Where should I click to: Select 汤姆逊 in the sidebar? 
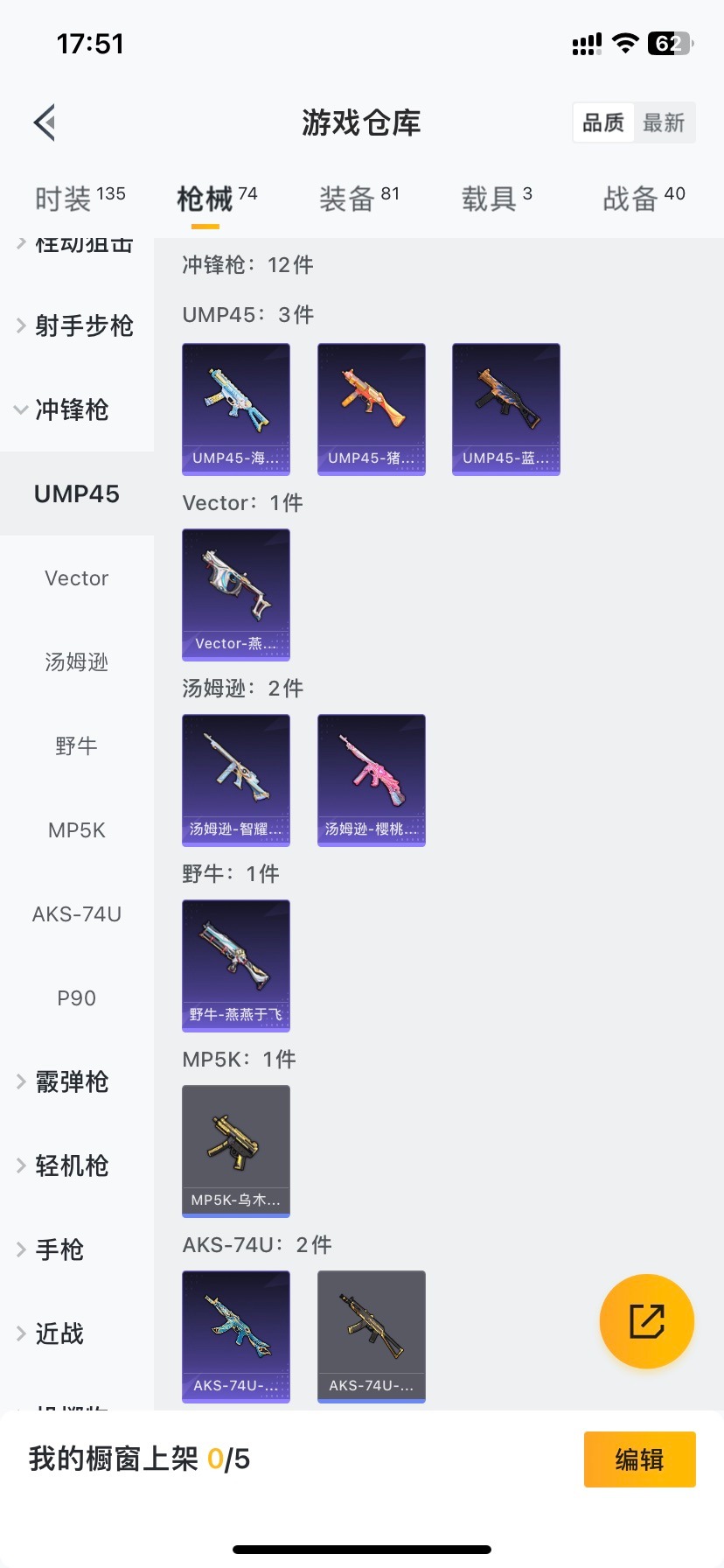tap(77, 662)
